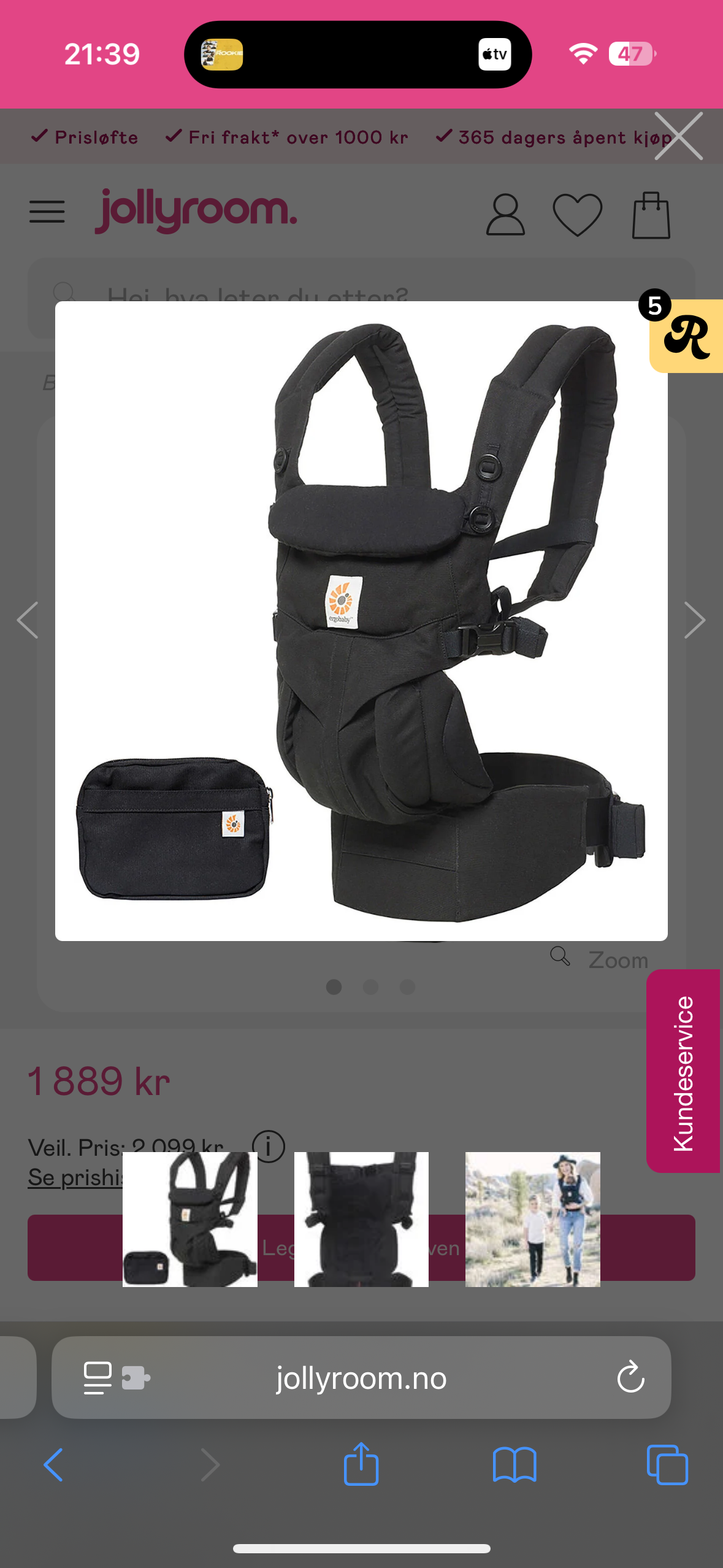The image size is (723, 1568).
Task: Open the Kundeservice side tab
Action: [x=683, y=1071]
